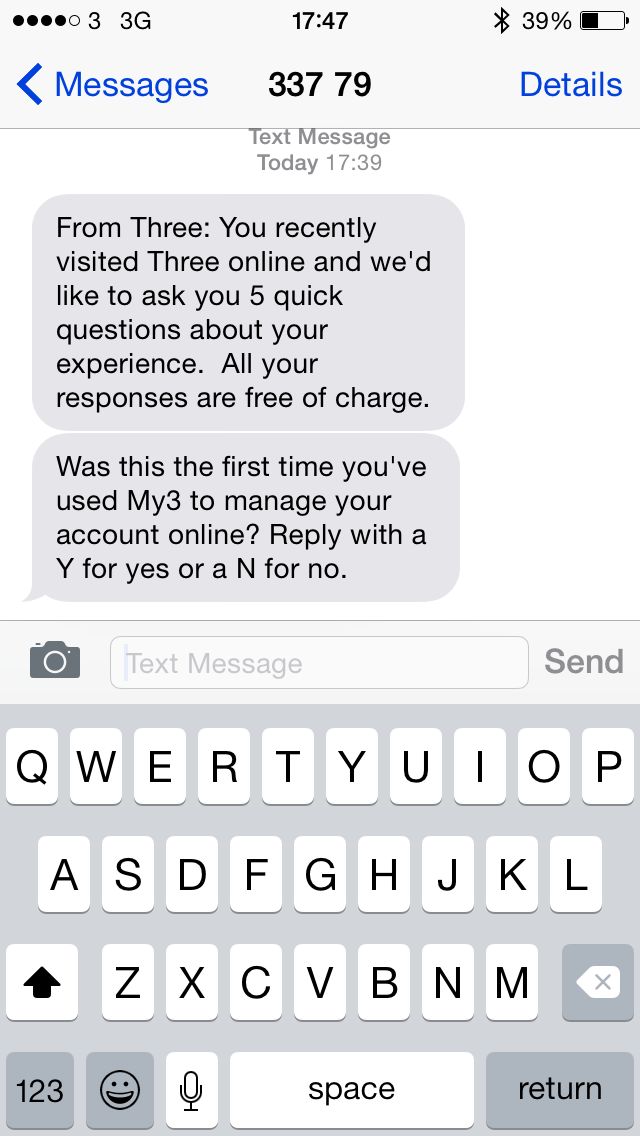Open the emoji keyboard
Image resolution: width=640 pixels, height=1136 pixels.
(119, 1089)
